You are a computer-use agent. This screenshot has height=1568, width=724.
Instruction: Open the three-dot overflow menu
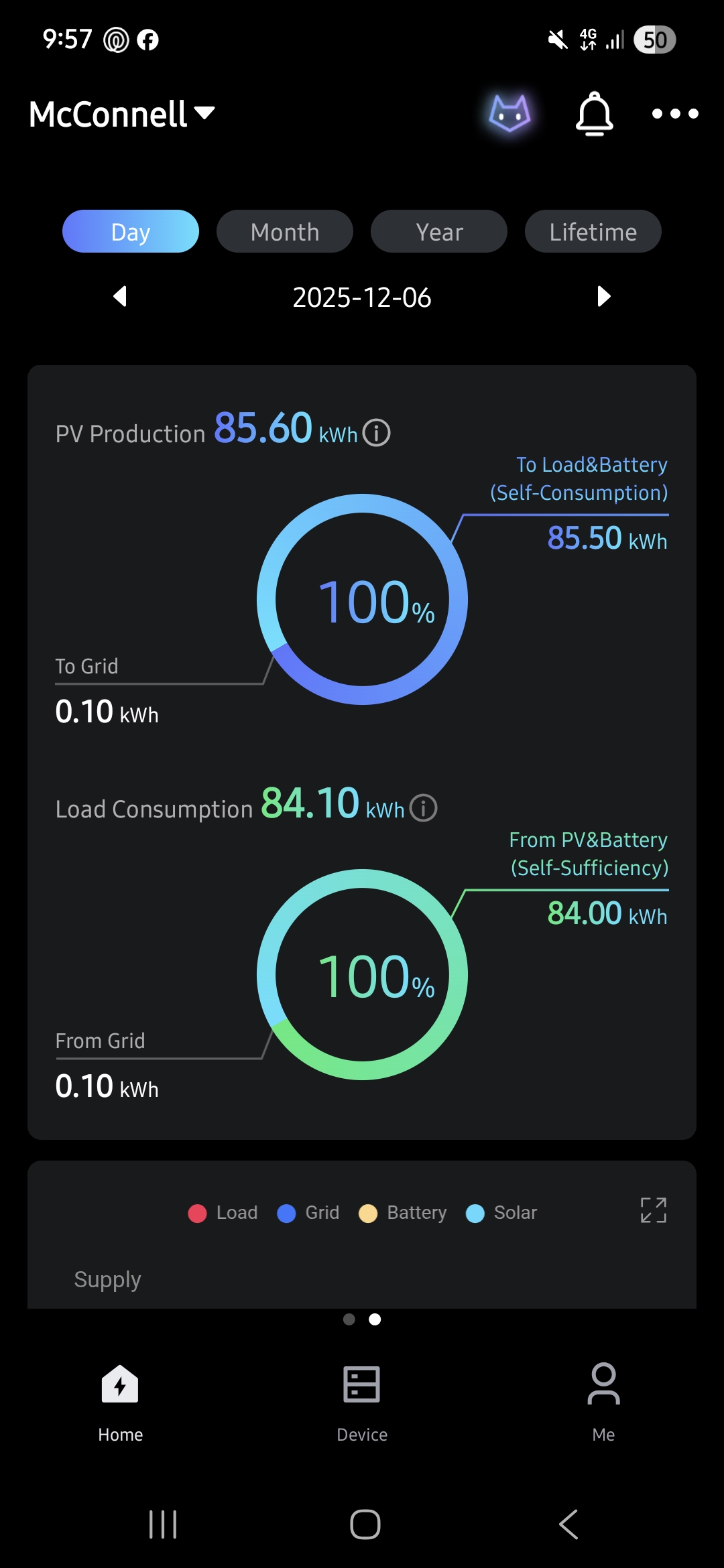point(675,114)
